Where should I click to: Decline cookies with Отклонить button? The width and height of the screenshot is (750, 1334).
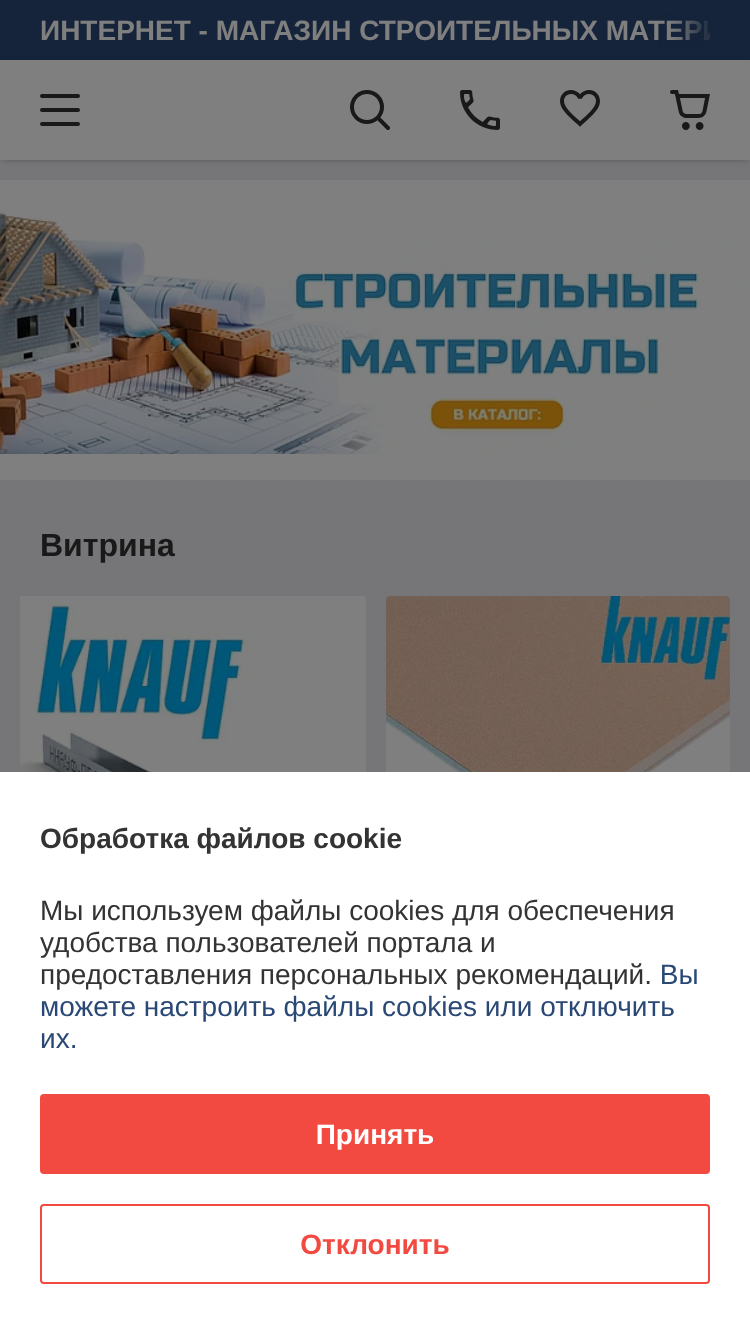point(375,1244)
